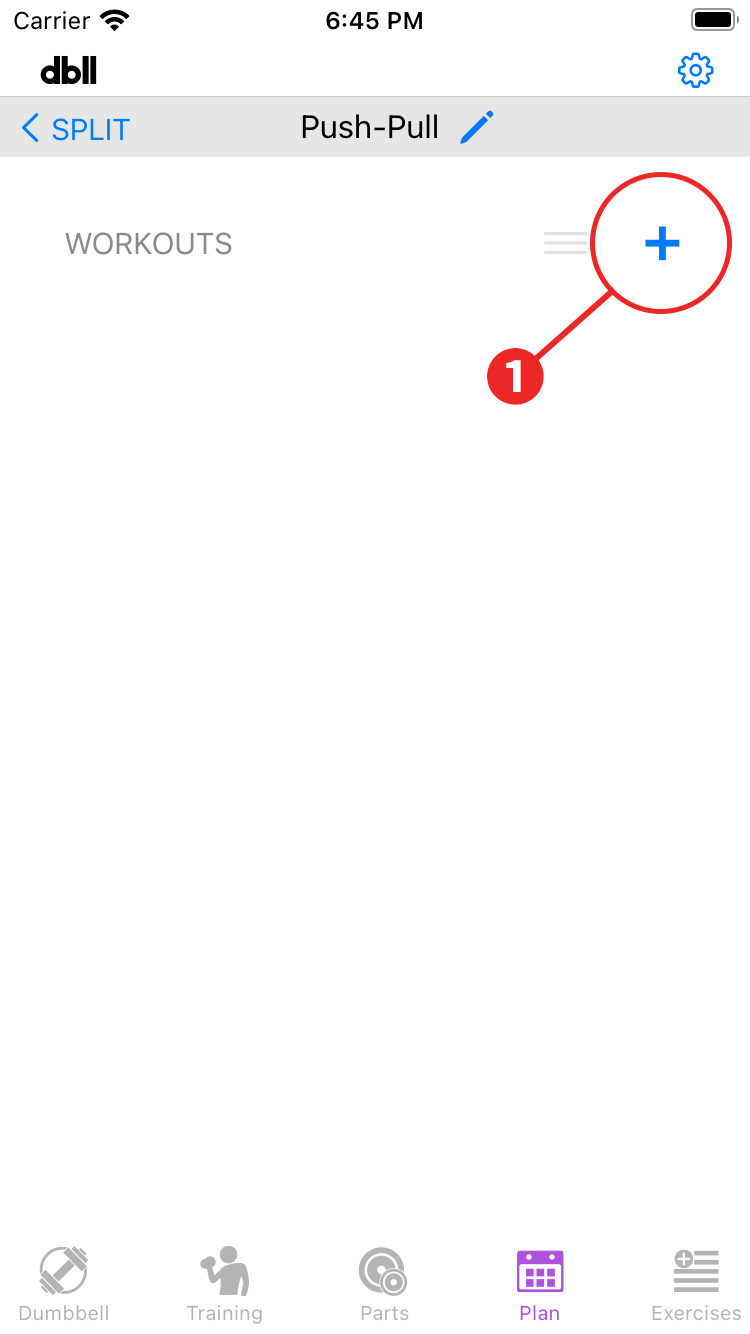Switch to the Training tab
This screenshot has height=1334, width=750.
[x=224, y=1284]
